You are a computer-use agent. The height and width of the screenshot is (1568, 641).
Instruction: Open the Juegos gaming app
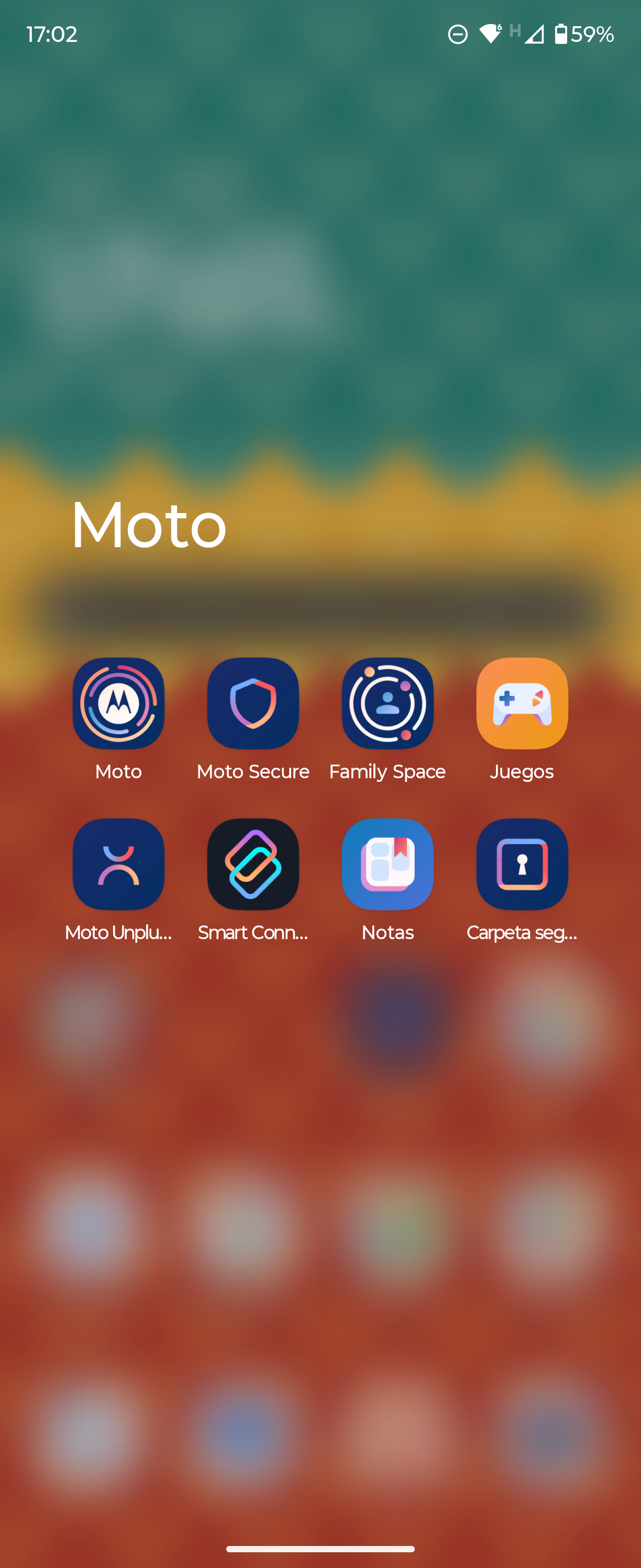522,704
